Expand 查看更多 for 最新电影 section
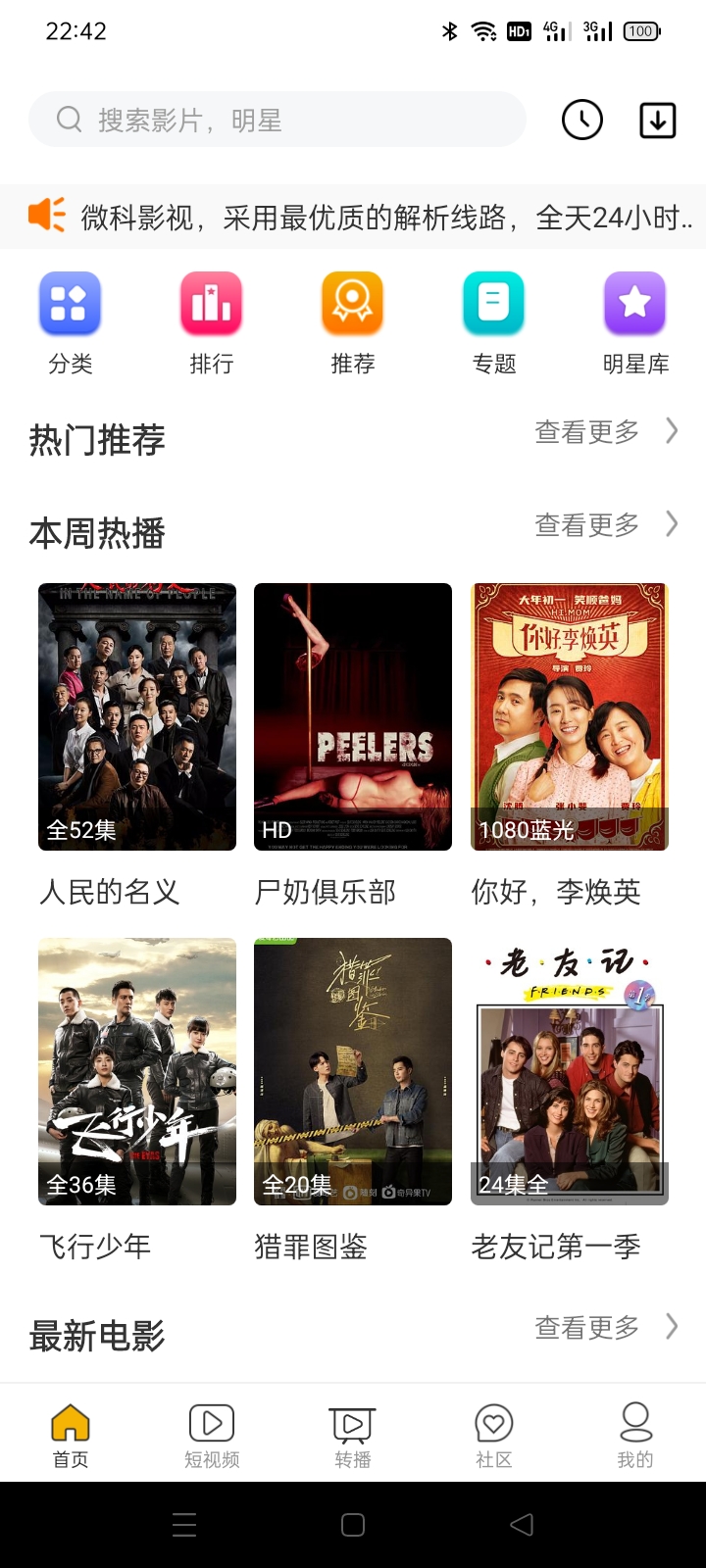Image resolution: width=706 pixels, height=1568 pixels. (x=585, y=1327)
